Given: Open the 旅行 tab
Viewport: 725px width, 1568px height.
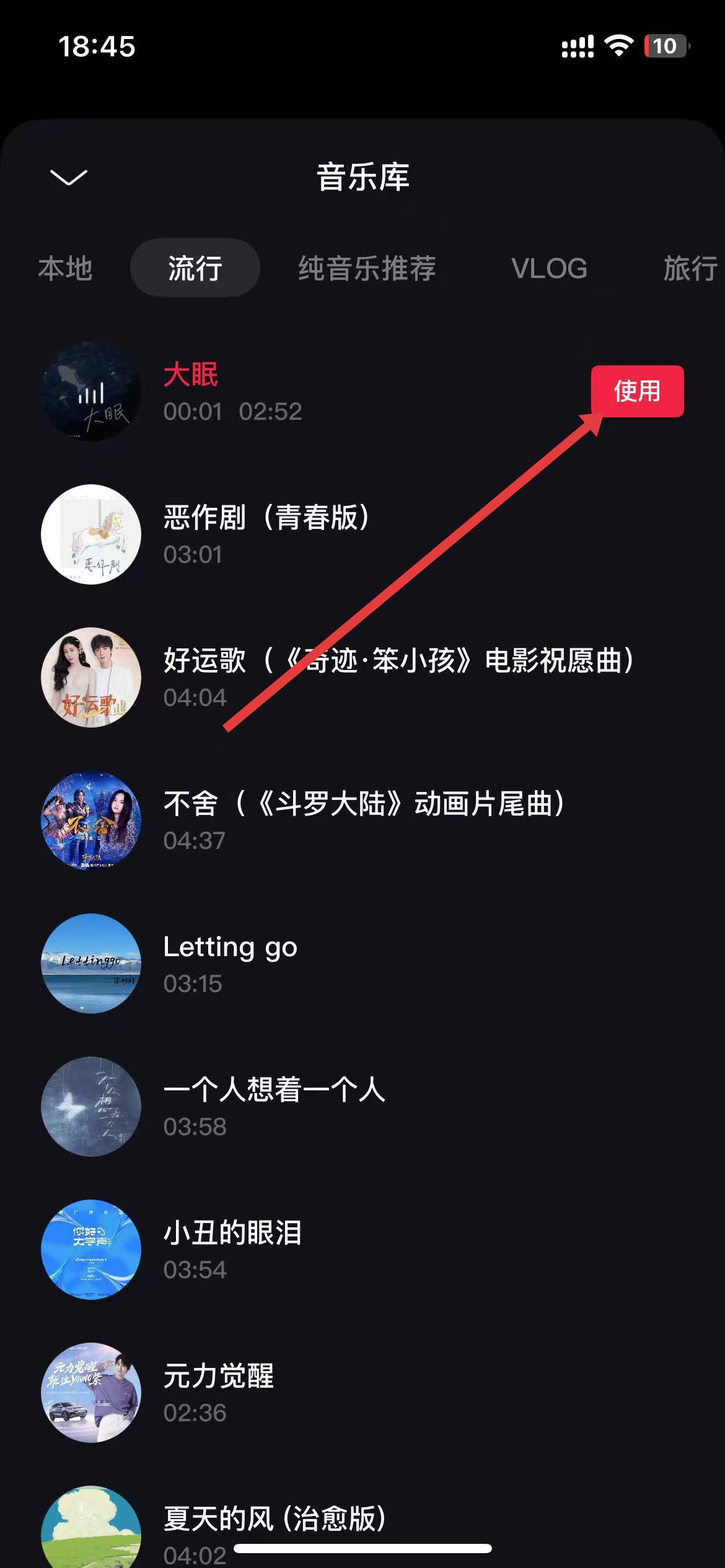Looking at the screenshot, I should 689,268.
